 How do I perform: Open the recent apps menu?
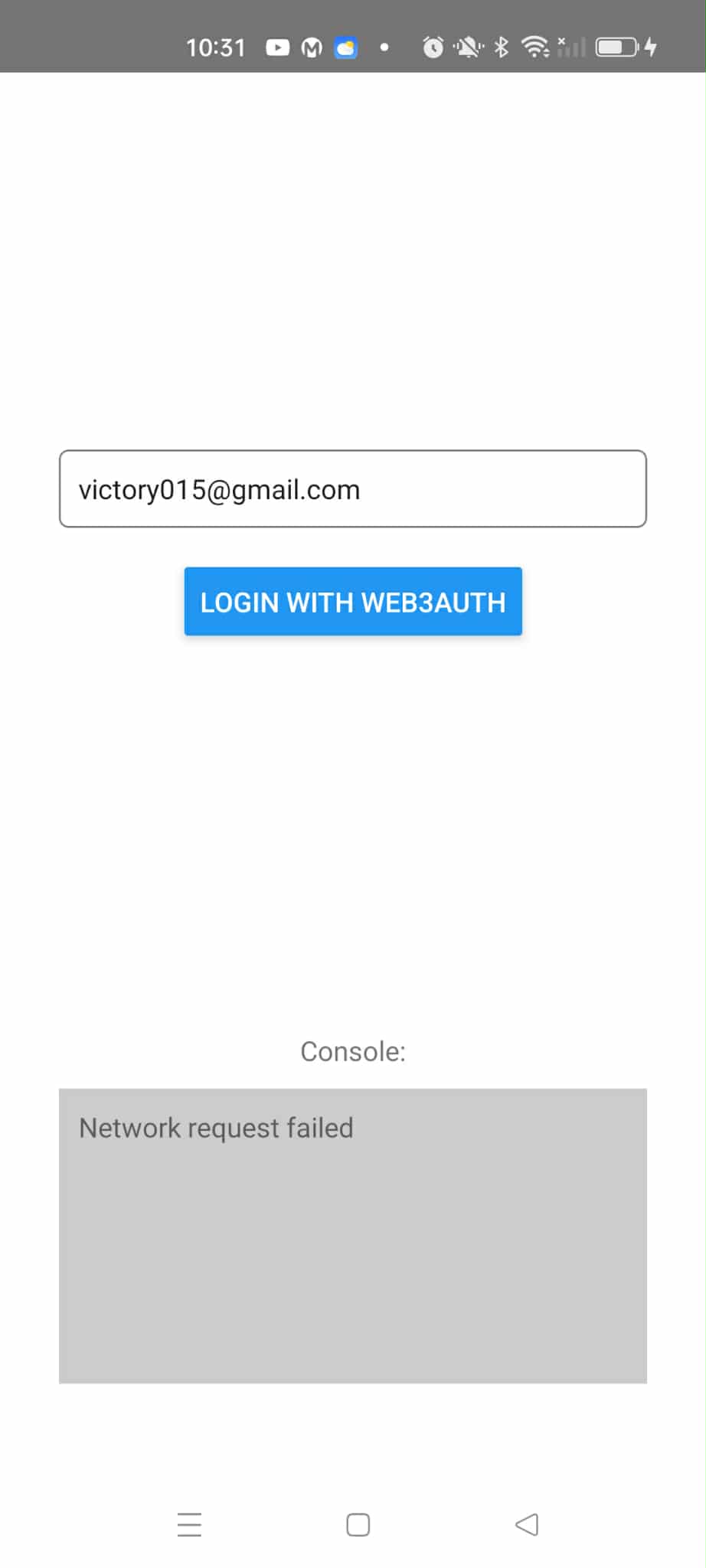click(x=189, y=1524)
